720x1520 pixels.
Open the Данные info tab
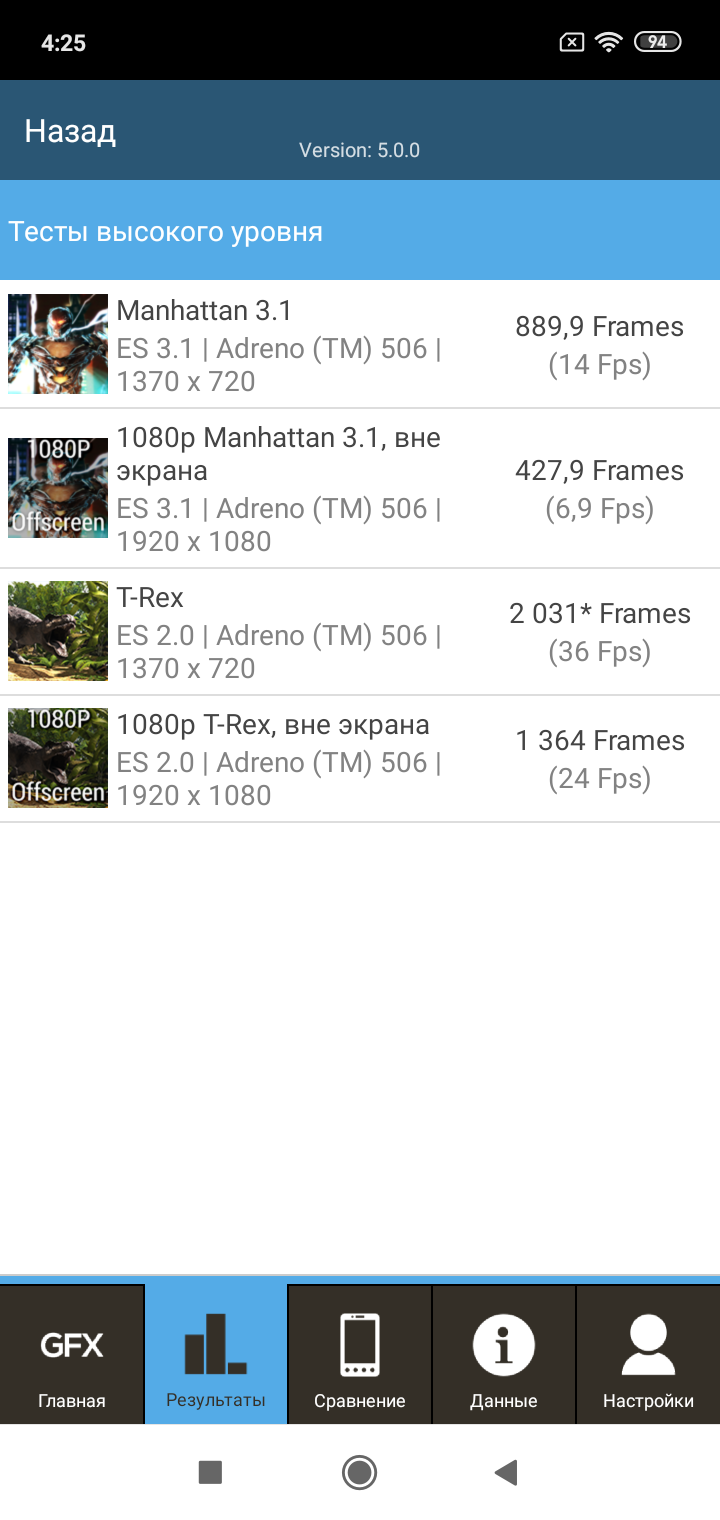coord(504,1355)
